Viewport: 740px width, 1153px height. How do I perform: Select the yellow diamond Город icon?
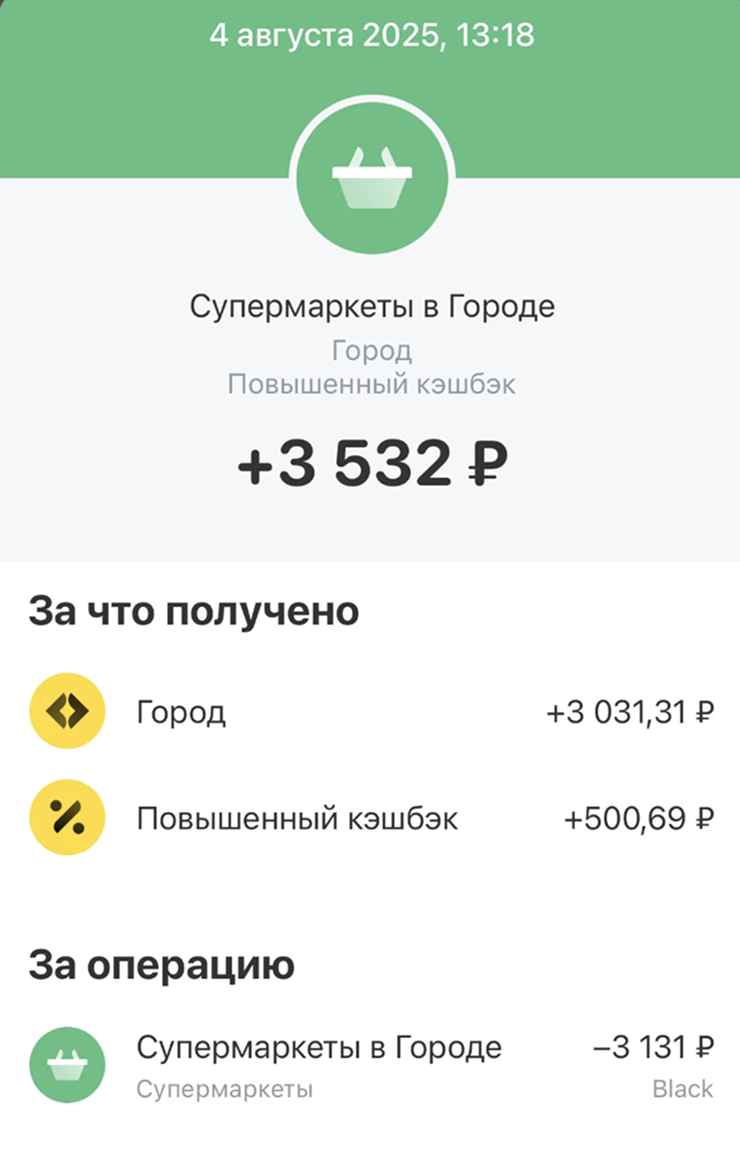[x=67, y=711]
